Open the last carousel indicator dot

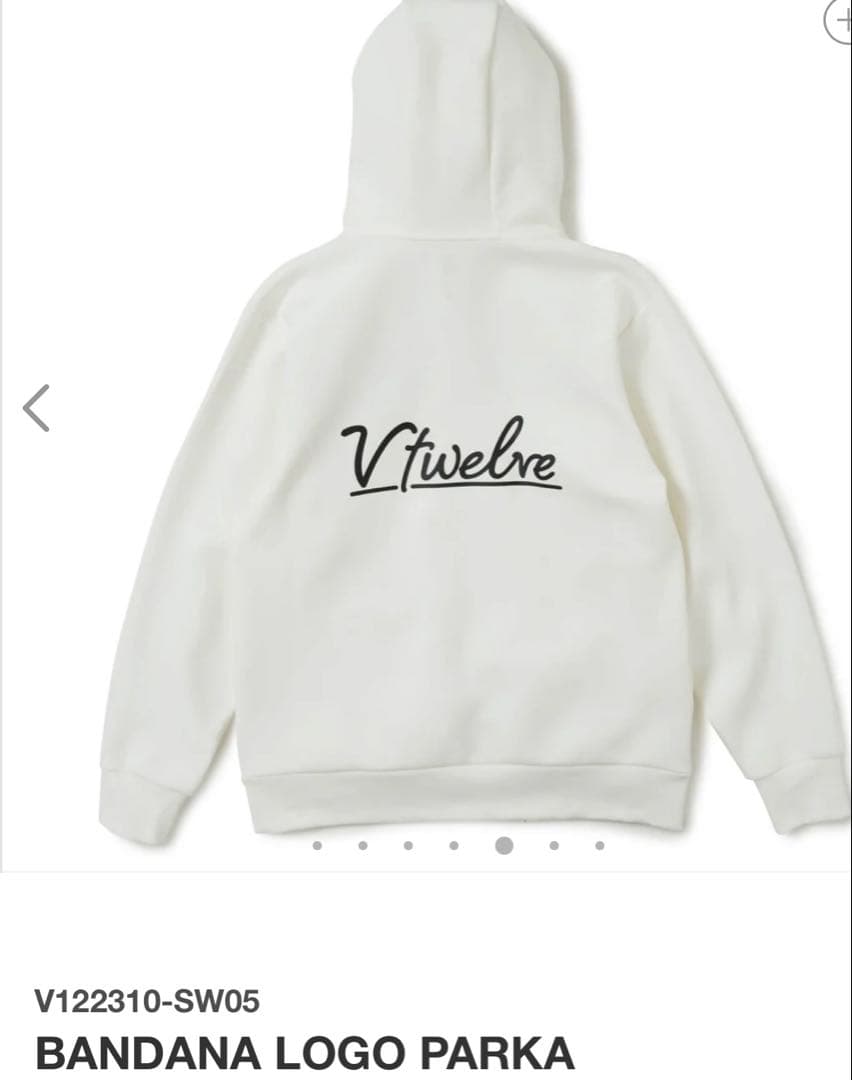597,846
